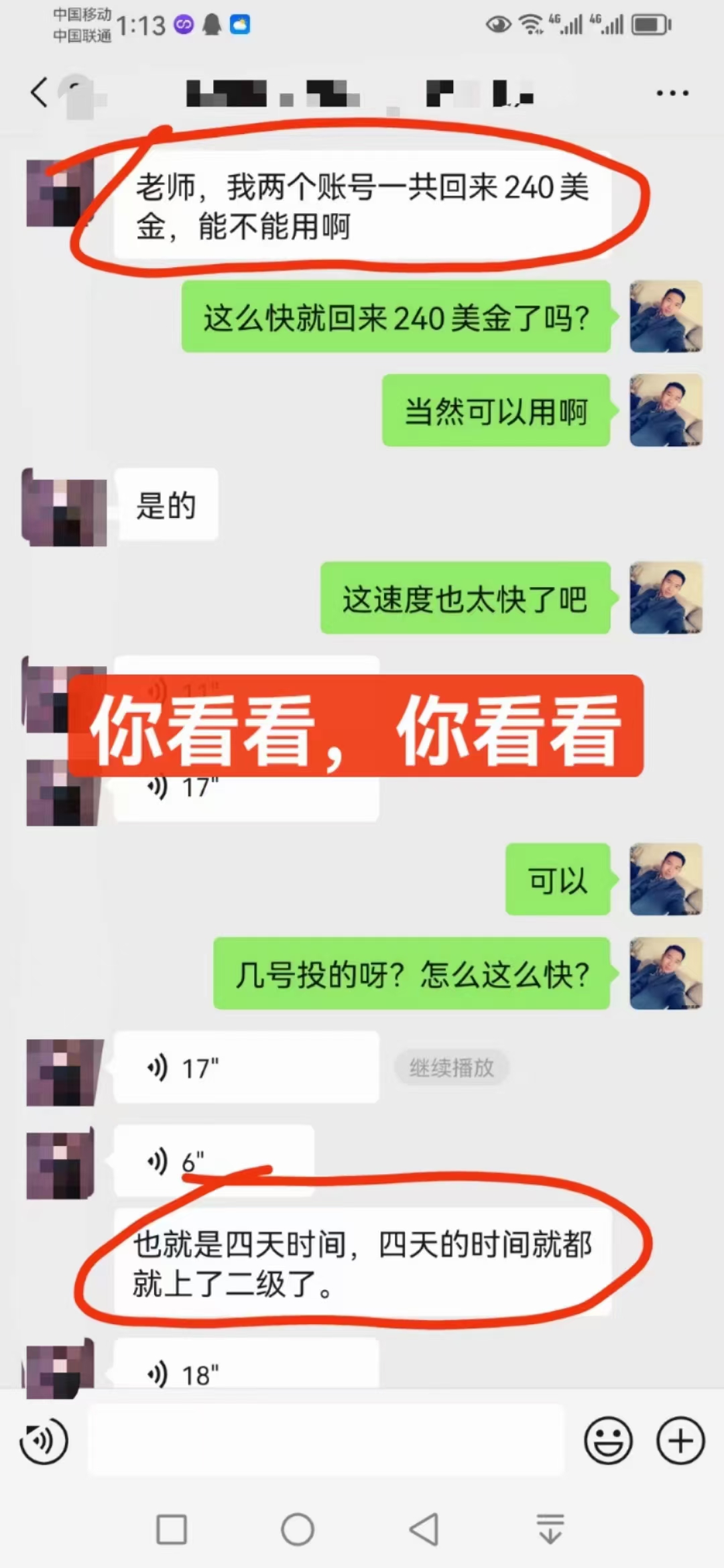Image resolution: width=724 pixels, height=1568 pixels.
Task: Play the 17-second voice message beside 继续播放
Action: coord(245,1067)
